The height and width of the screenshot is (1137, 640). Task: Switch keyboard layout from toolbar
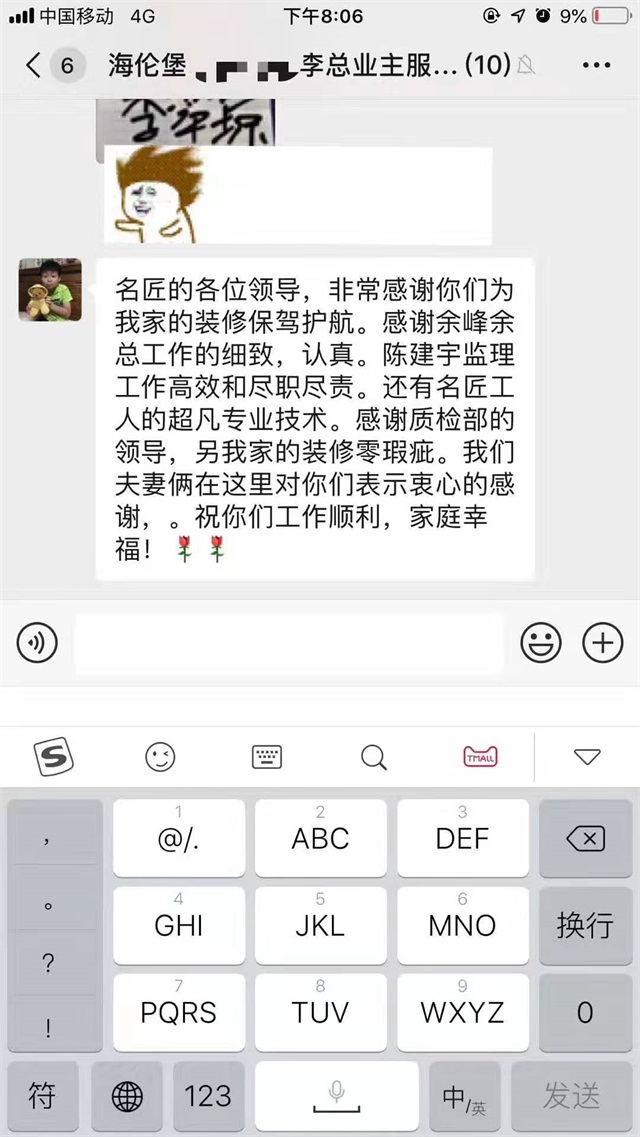coord(267,757)
